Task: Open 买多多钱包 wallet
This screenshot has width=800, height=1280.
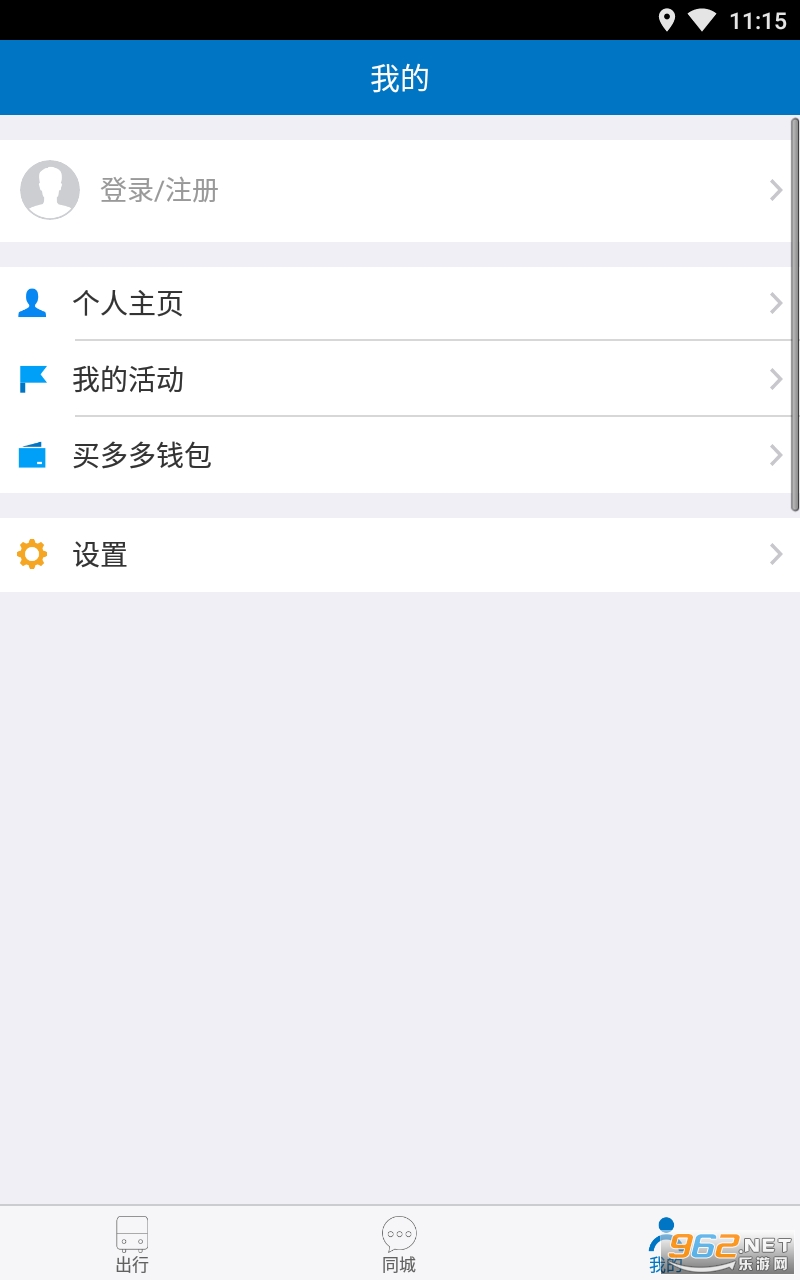Action: coord(400,455)
